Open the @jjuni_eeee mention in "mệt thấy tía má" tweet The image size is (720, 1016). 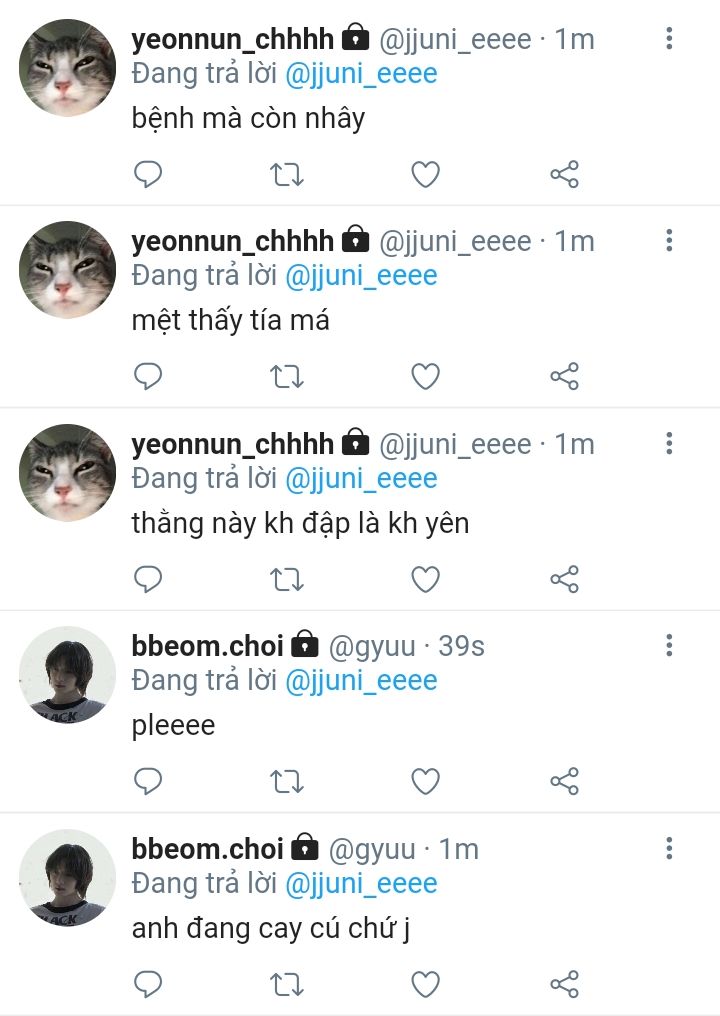coord(361,276)
